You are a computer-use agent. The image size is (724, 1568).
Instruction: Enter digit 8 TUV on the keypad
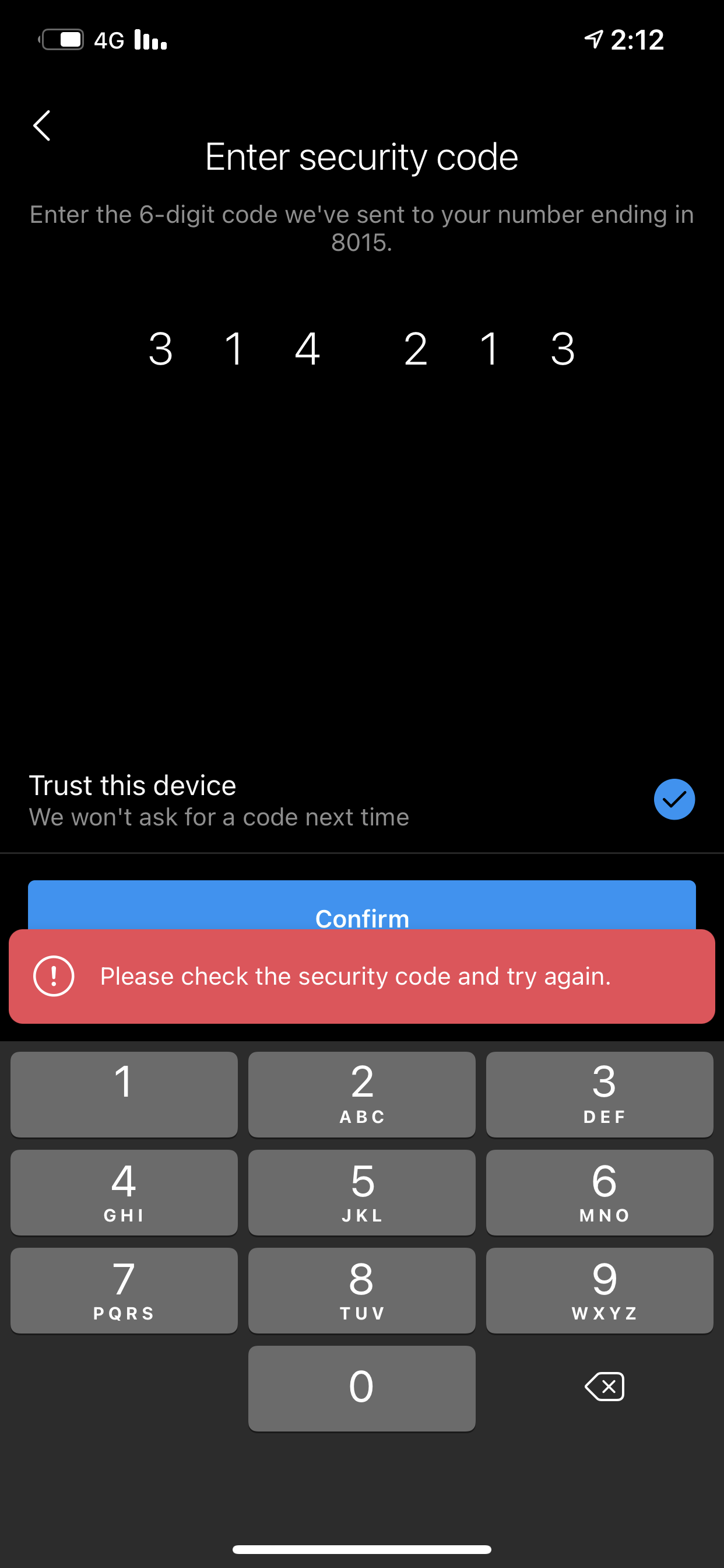tap(362, 1290)
